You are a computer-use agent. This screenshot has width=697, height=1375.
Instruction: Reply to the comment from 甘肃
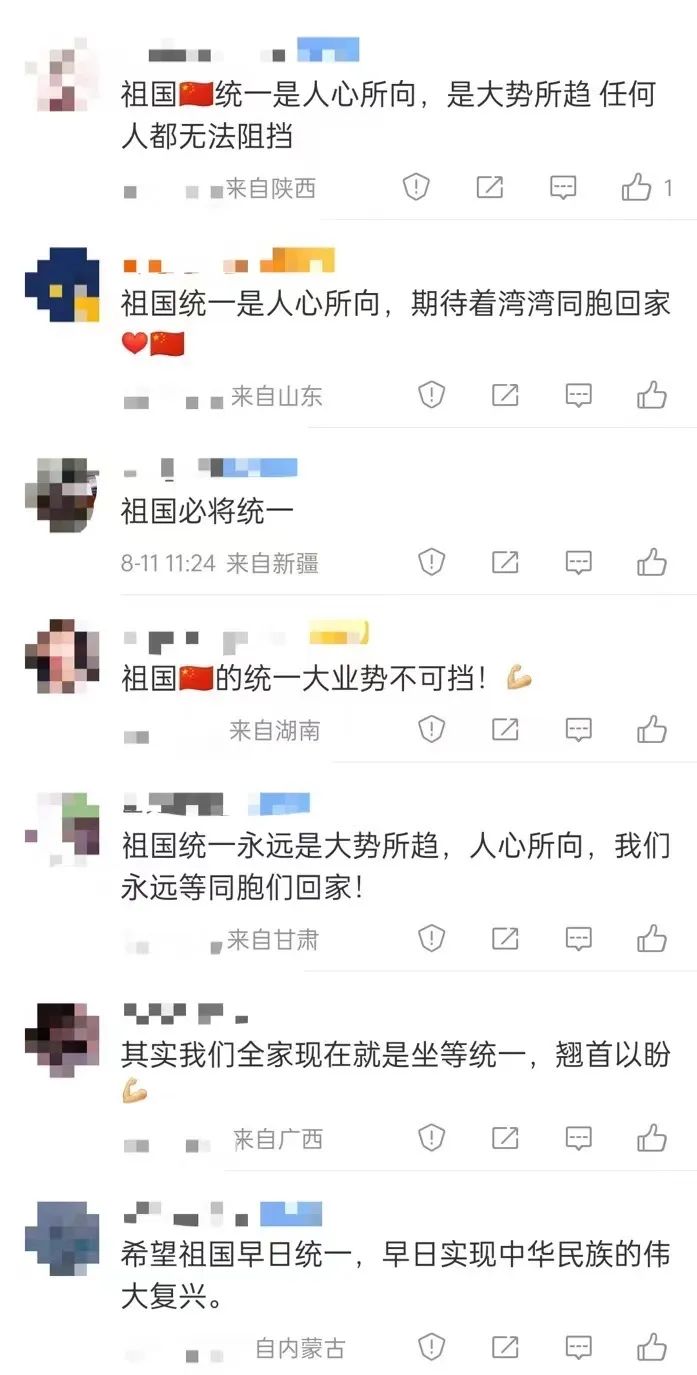(579, 939)
